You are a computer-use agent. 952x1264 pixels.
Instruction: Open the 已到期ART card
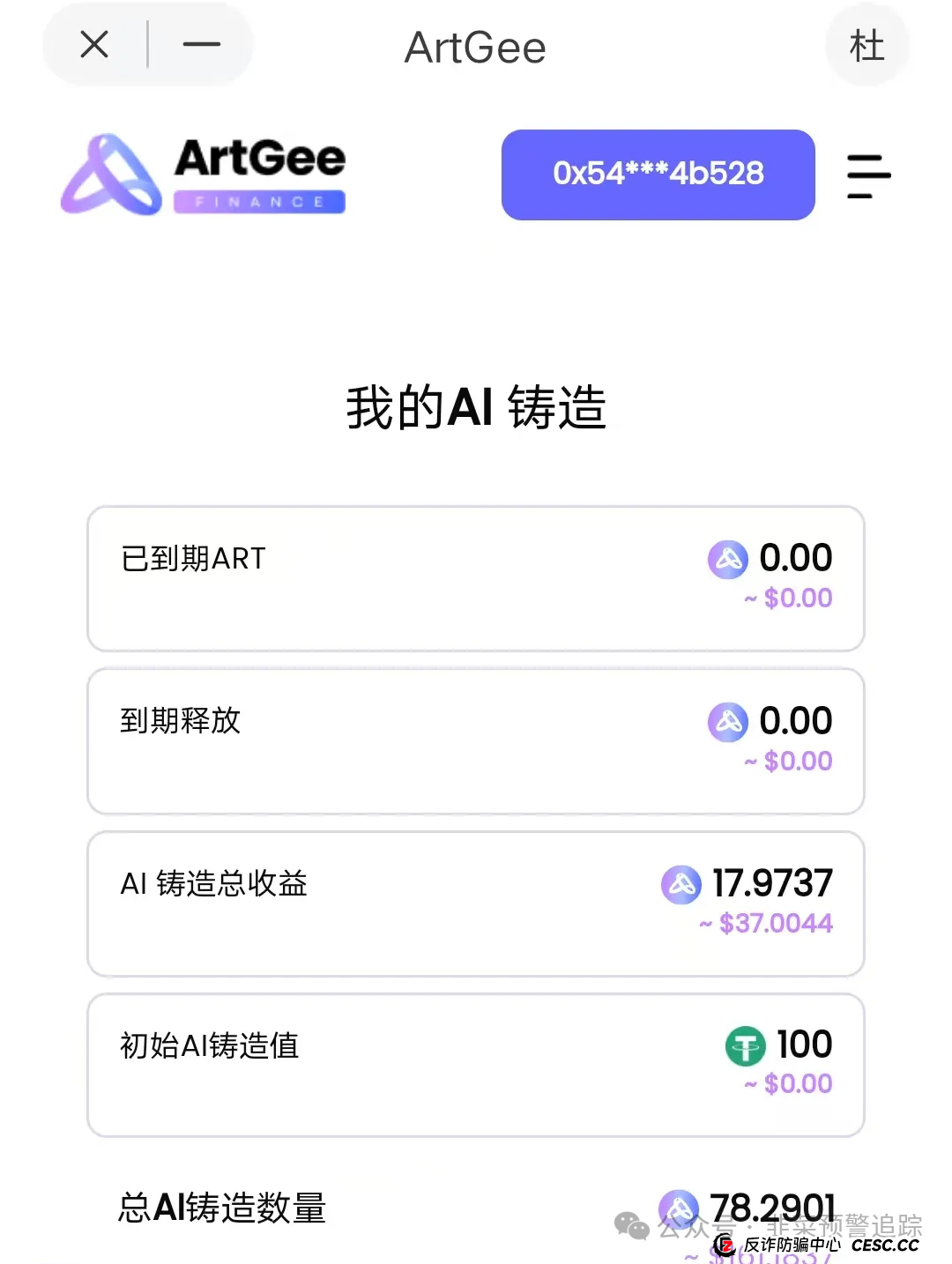point(475,579)
